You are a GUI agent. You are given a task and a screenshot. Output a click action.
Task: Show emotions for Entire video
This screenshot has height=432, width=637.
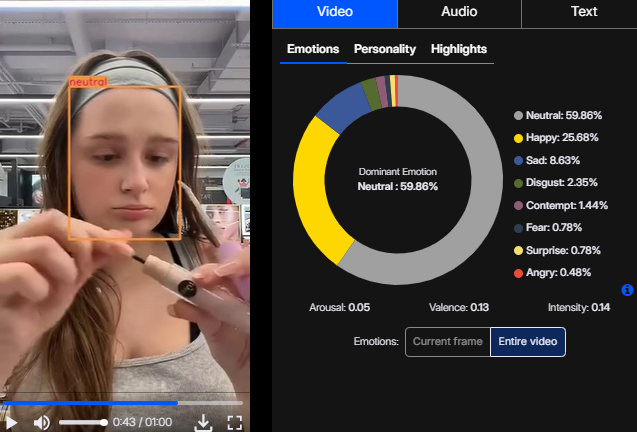pos(527,342)
